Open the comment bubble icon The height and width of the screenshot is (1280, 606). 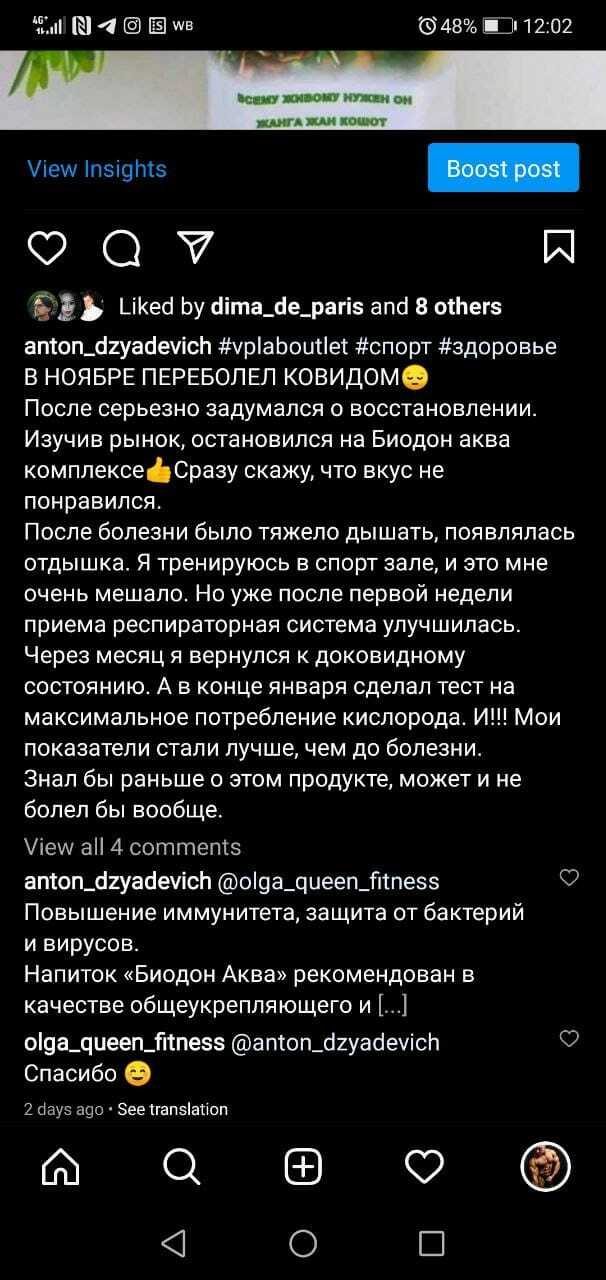click(x=121, y=247)
